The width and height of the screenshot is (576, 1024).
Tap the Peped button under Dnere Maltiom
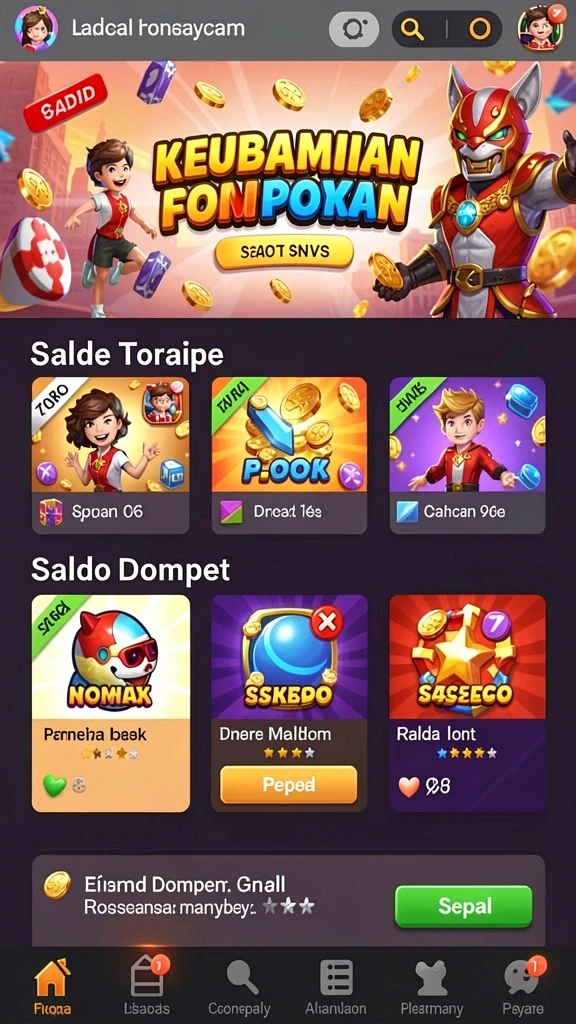289,784
